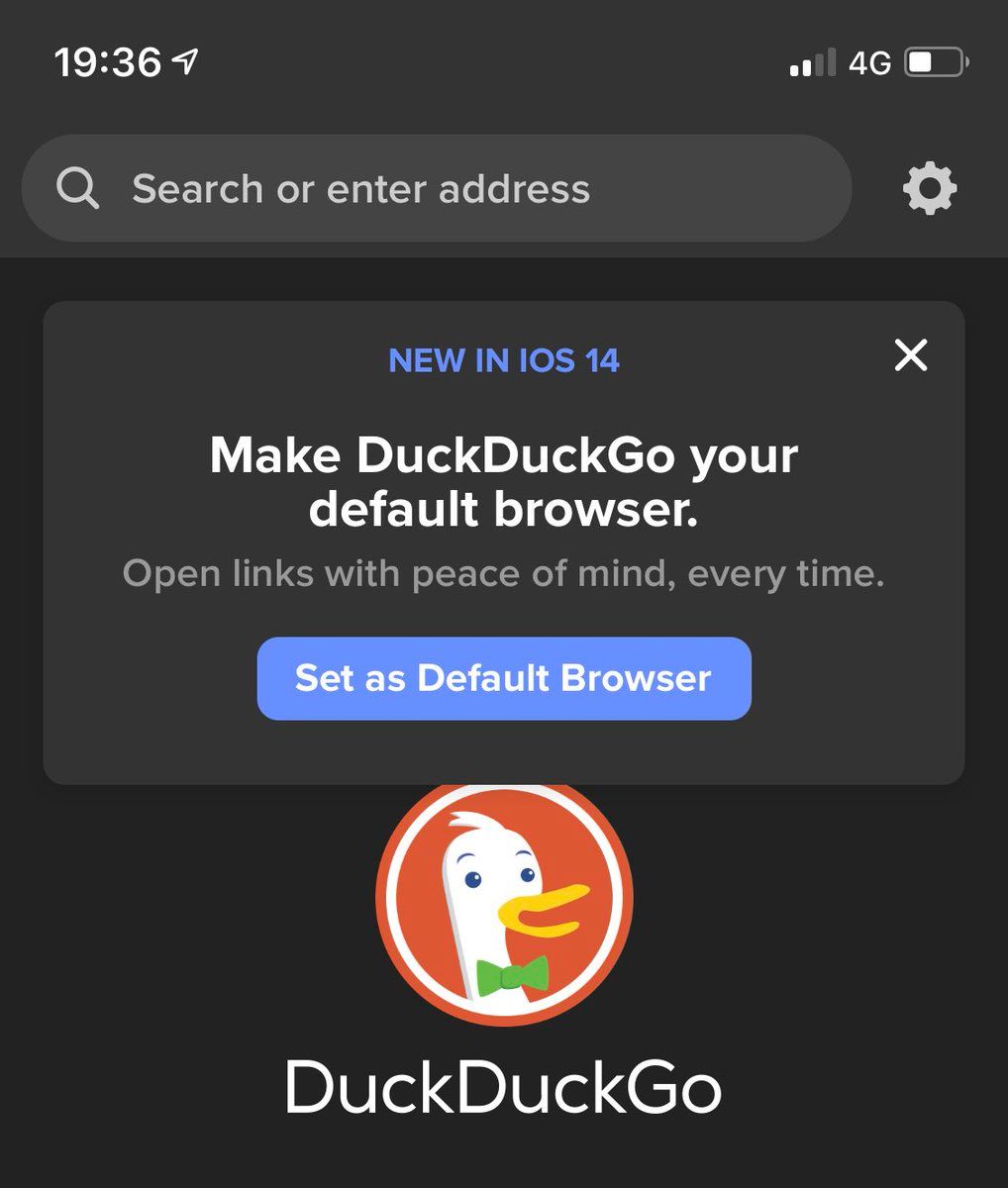The image size is (1008, 1188).
Task: Open the settings gear
Action: pos(930,188)
